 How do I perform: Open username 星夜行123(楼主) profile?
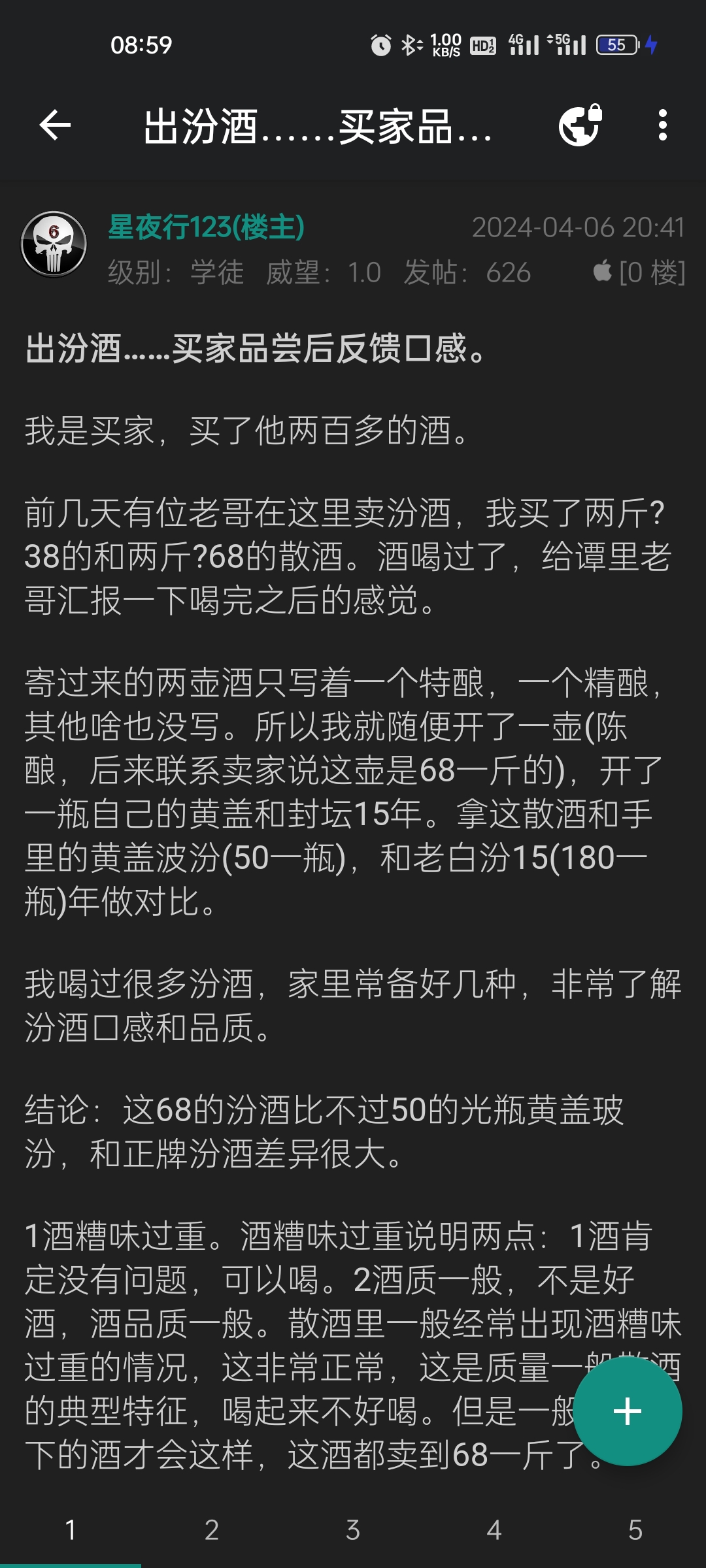click(206, 227)
